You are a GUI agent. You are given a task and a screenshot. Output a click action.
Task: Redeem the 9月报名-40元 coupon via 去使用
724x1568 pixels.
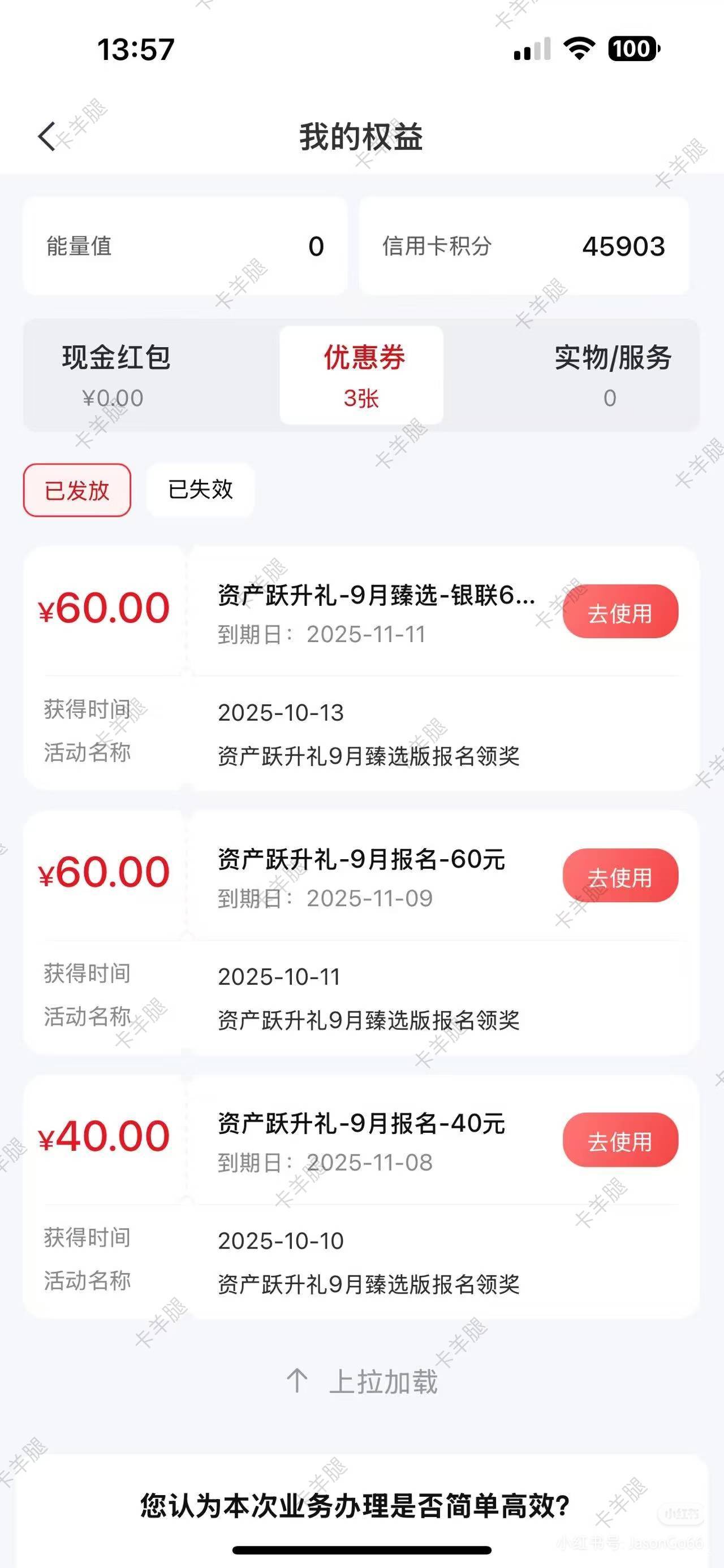(620, 1140)
